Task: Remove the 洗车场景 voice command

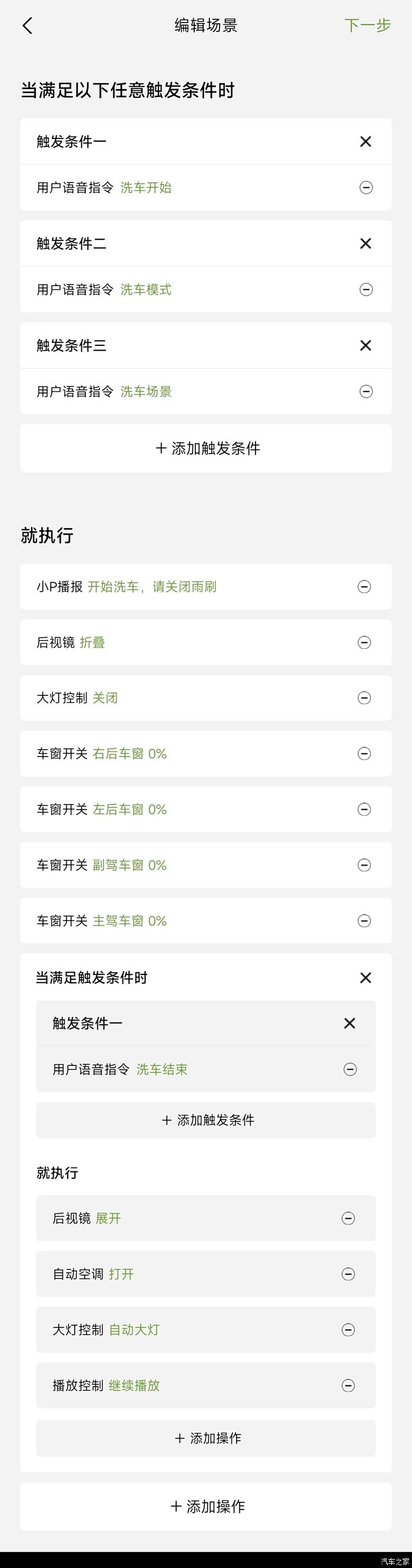Action: [366, 391]
